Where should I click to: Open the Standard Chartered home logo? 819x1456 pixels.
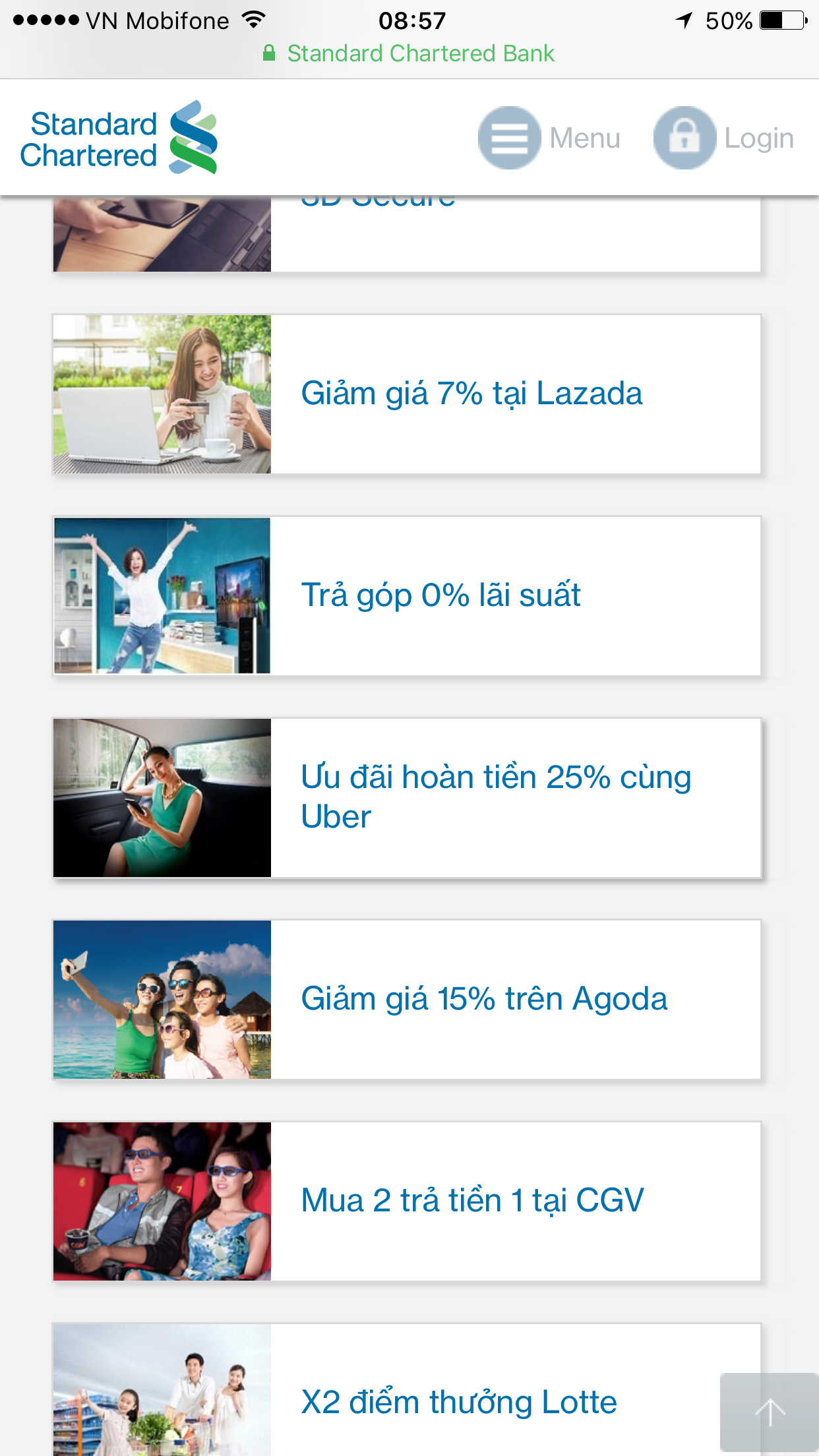tap(119, 138)
